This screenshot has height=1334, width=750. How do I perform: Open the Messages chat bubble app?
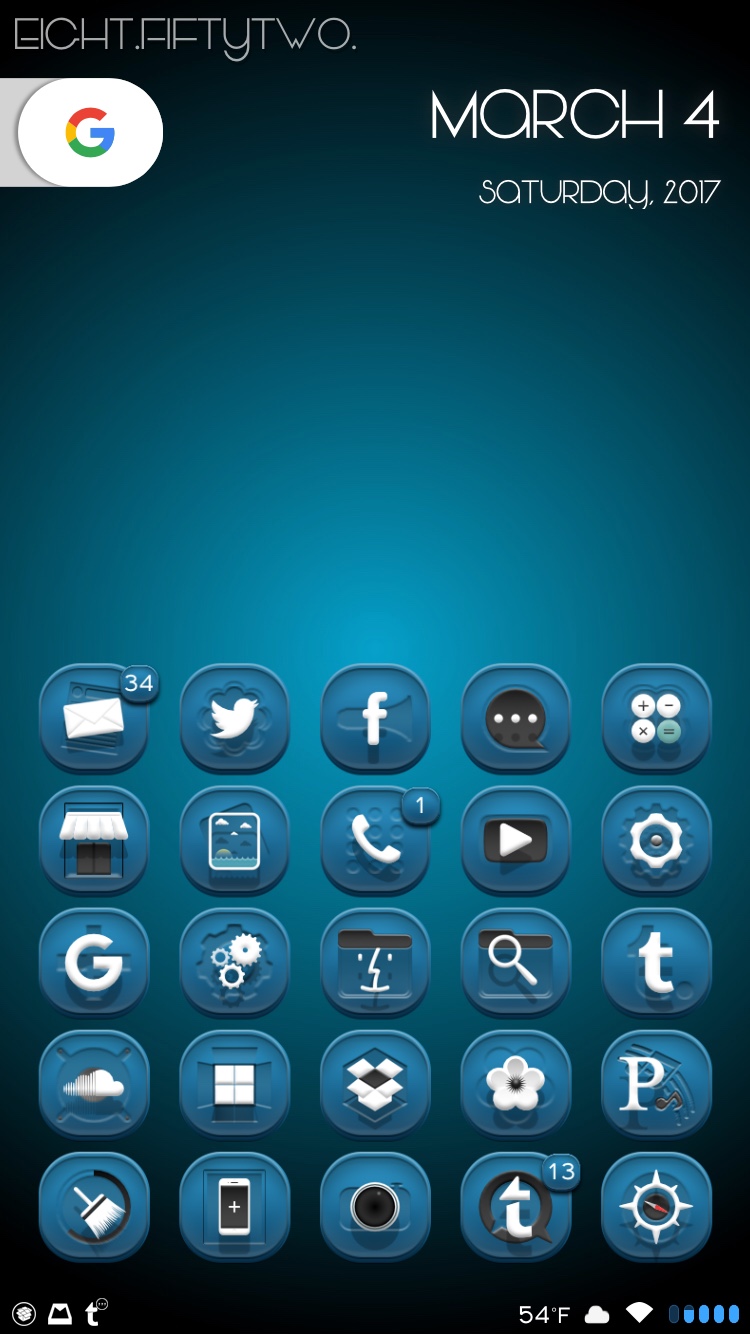click(x=515, y=718)
